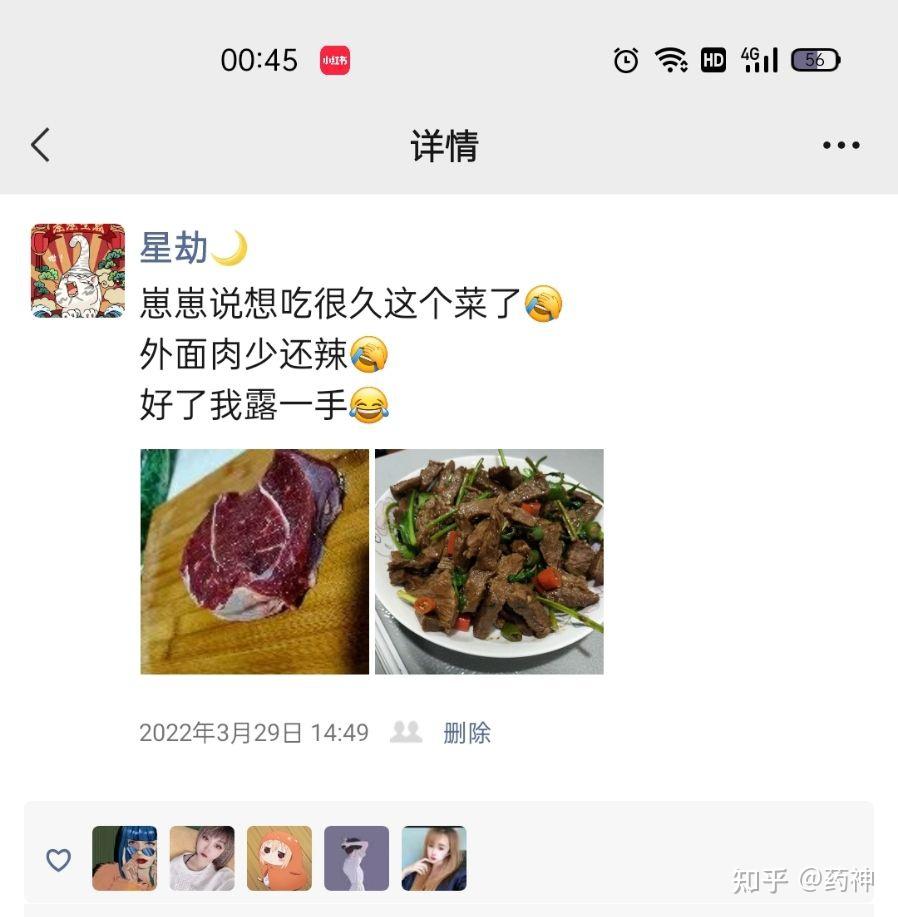Check post visibility audience icon
This screenshot has height=917, width=898.
pos(406,732)
